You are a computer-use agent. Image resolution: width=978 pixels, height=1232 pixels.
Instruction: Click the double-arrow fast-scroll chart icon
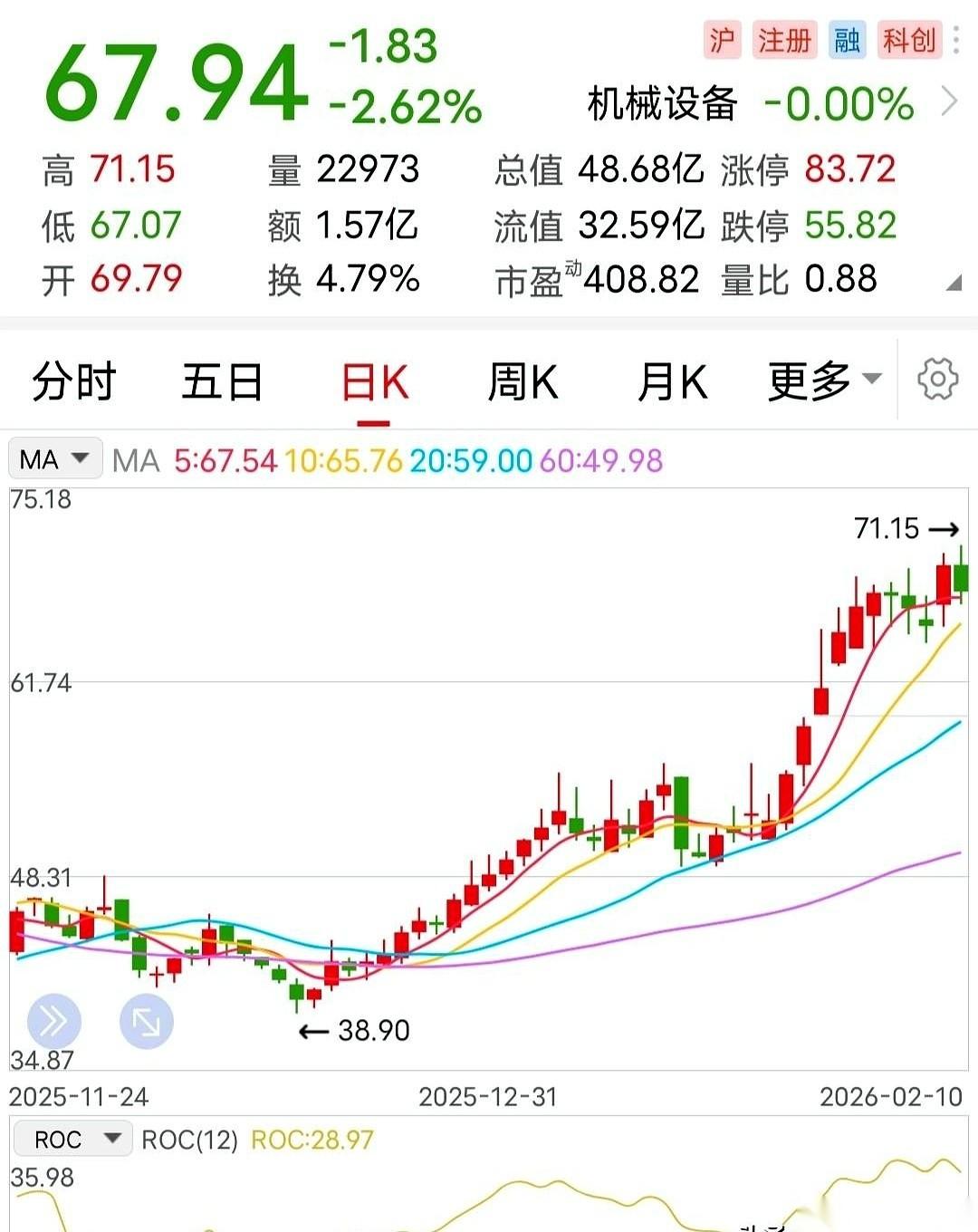tap(54, 1020)
